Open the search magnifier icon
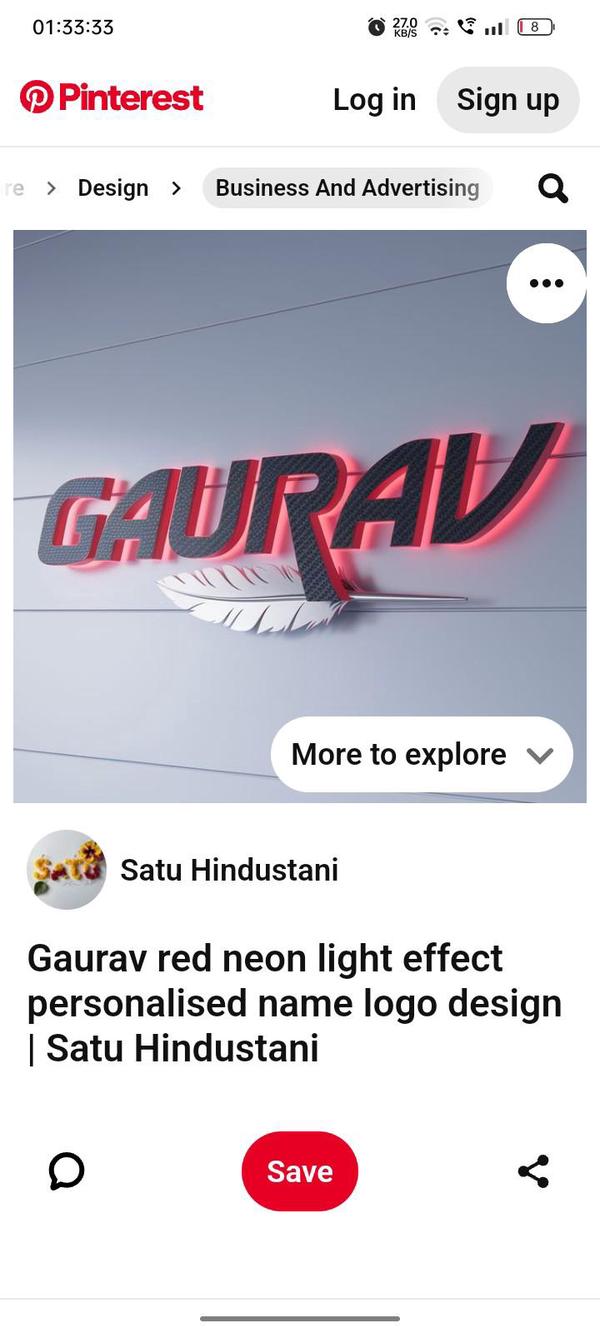The image size is (600, 1333). coord(553,188)
